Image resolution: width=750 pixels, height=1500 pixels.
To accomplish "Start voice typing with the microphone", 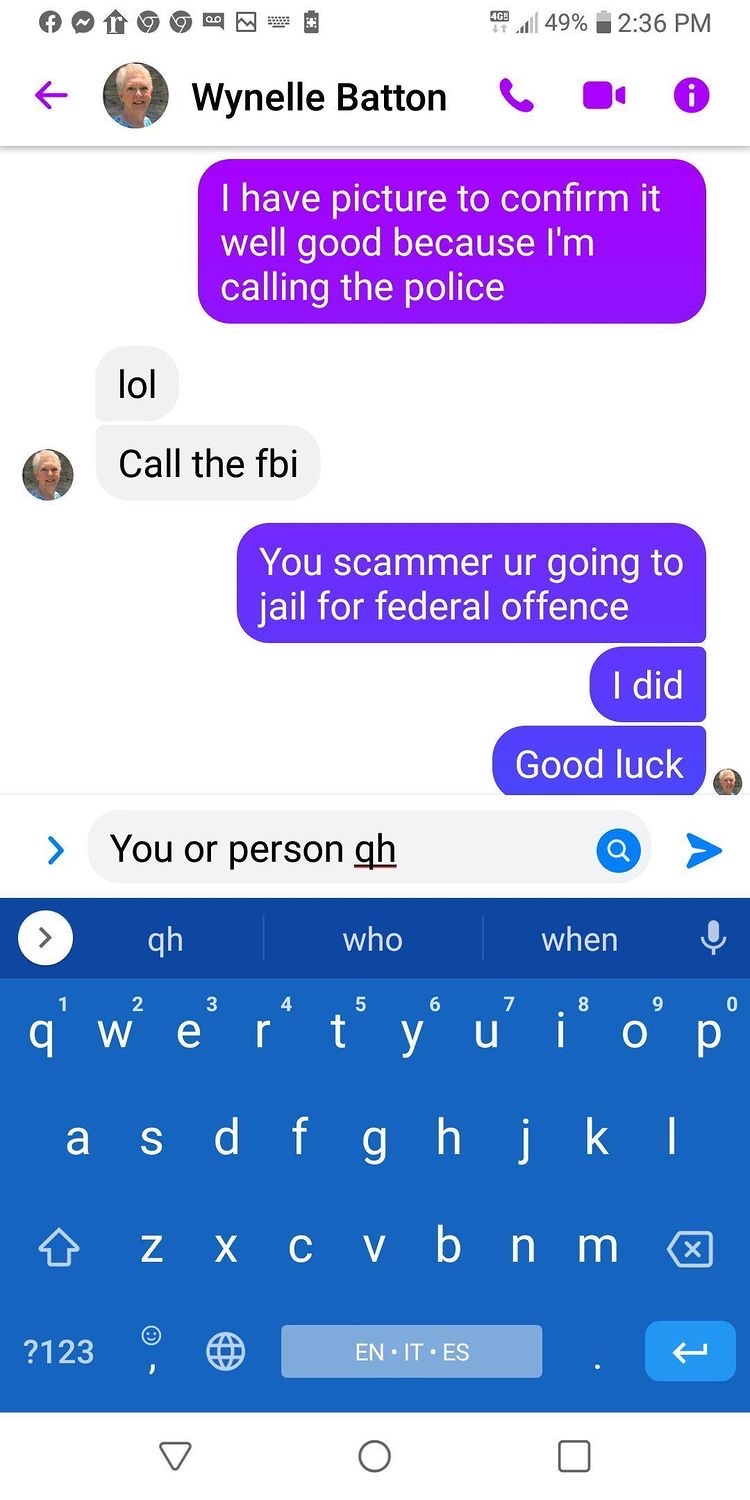I will [x=713, y=938].
